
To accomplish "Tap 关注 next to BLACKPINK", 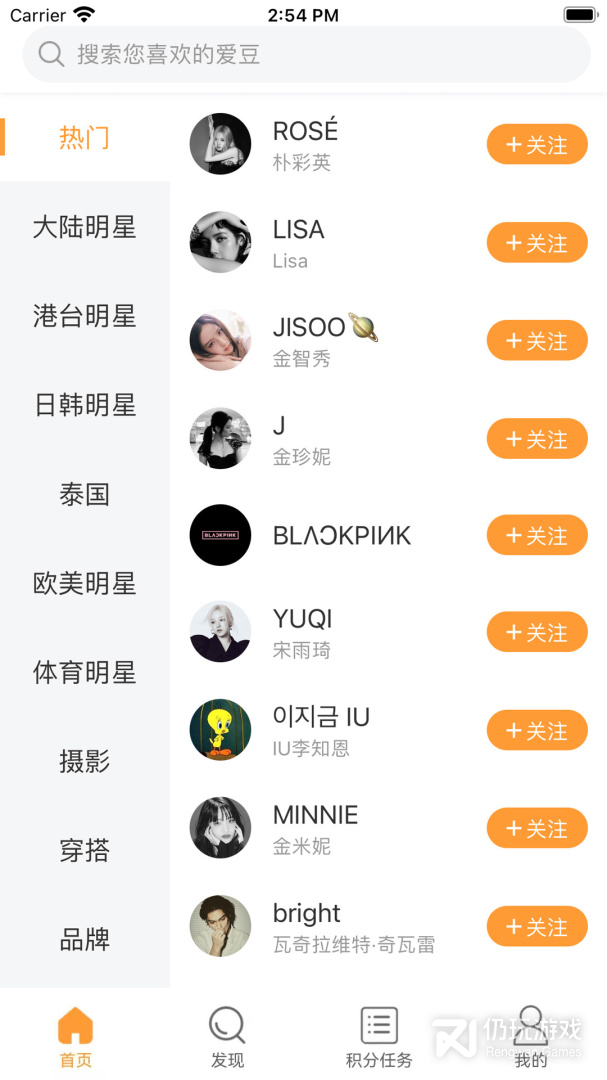I will (x=537, y=536).
